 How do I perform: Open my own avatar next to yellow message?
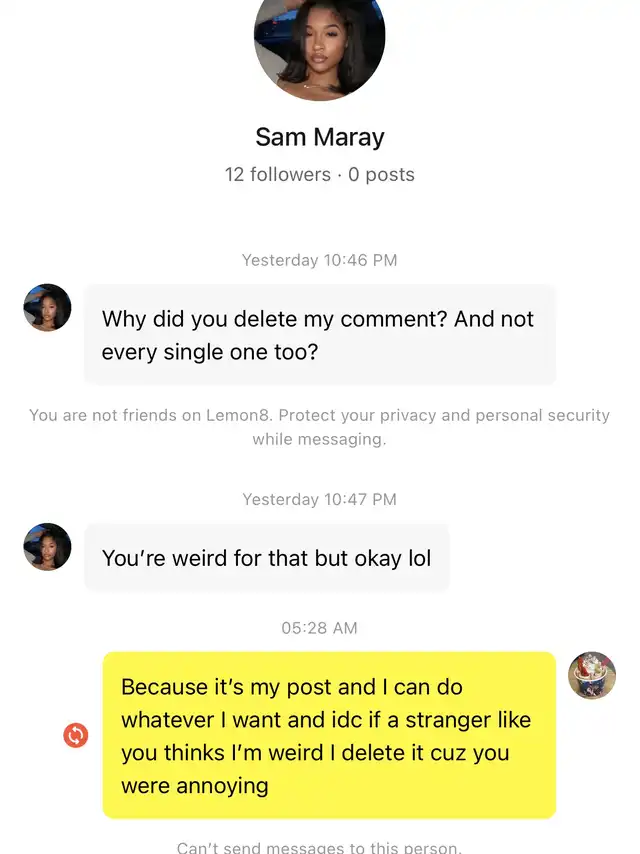tap(592, 676)
